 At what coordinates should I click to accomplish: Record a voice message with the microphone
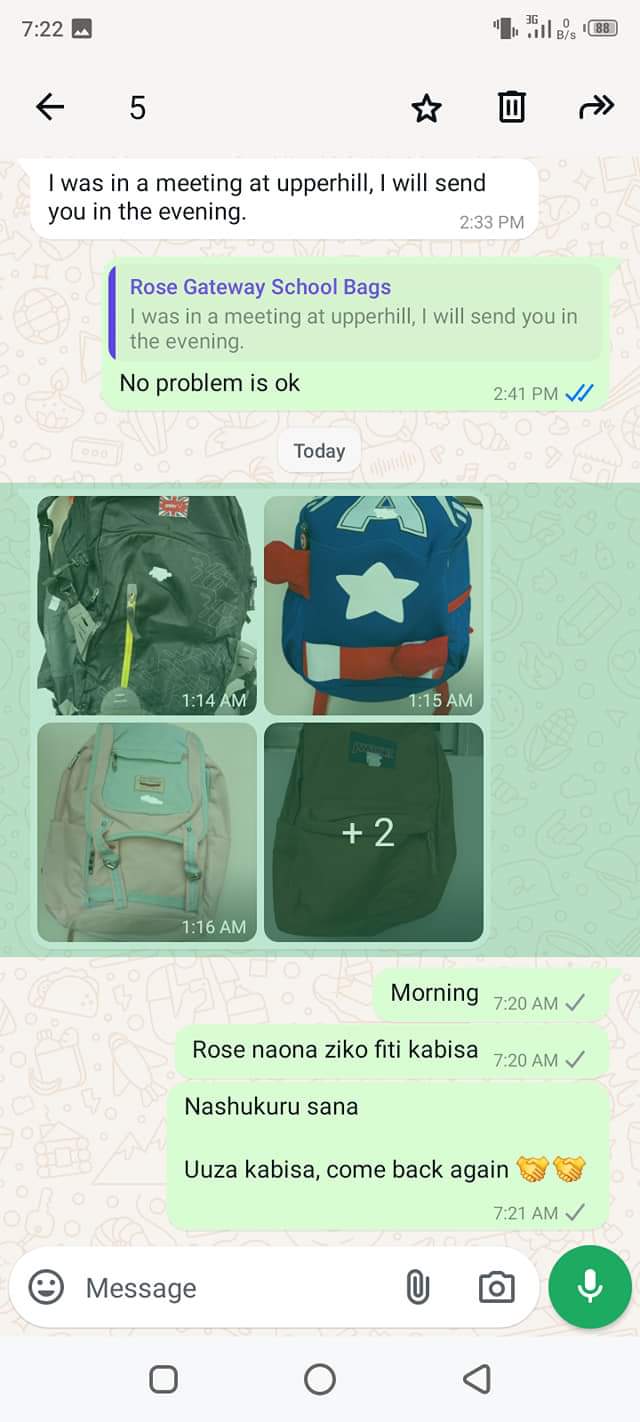tap(590, 1287)
